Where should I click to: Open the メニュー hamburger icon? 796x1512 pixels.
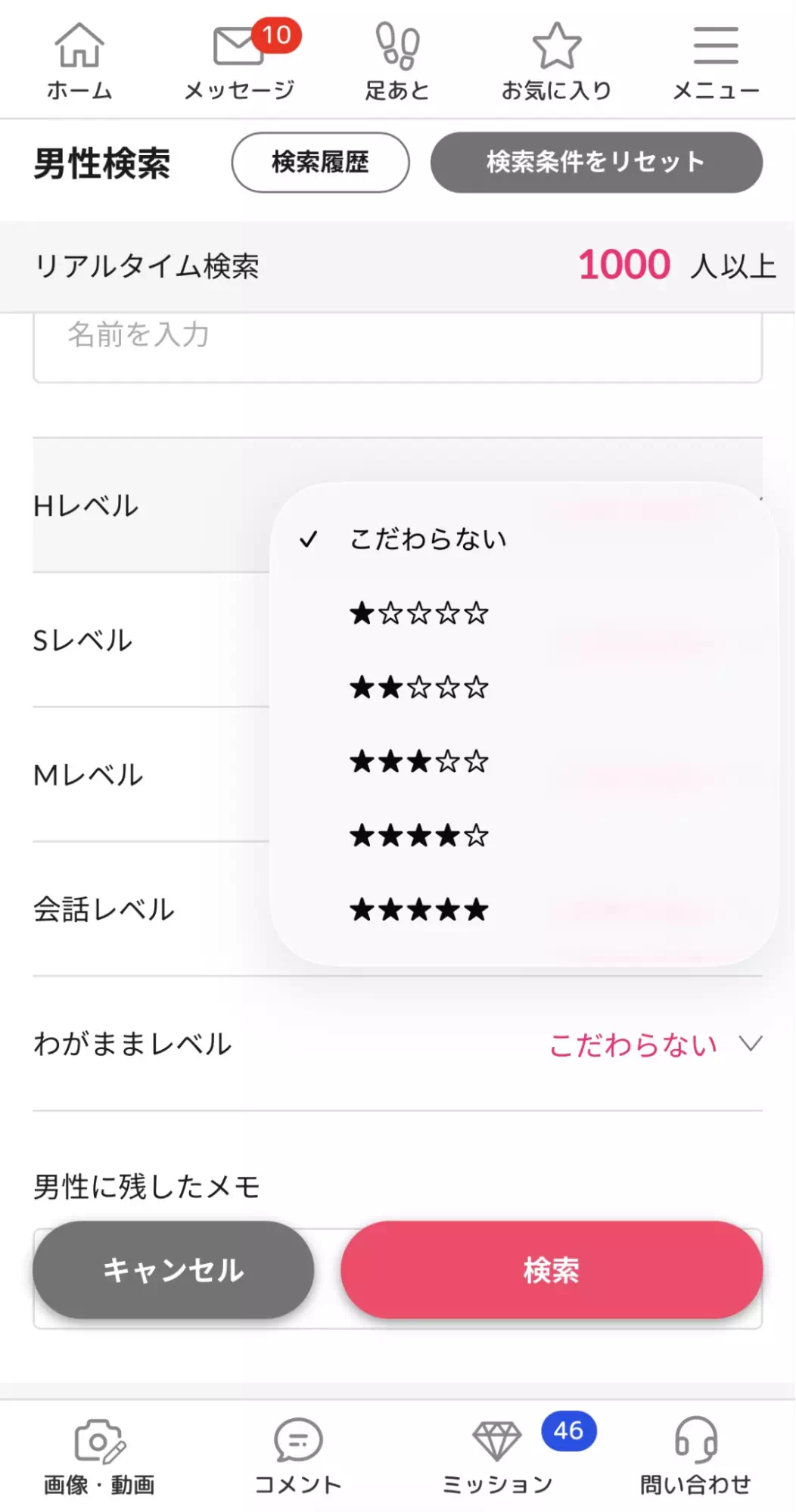[715, 57]
